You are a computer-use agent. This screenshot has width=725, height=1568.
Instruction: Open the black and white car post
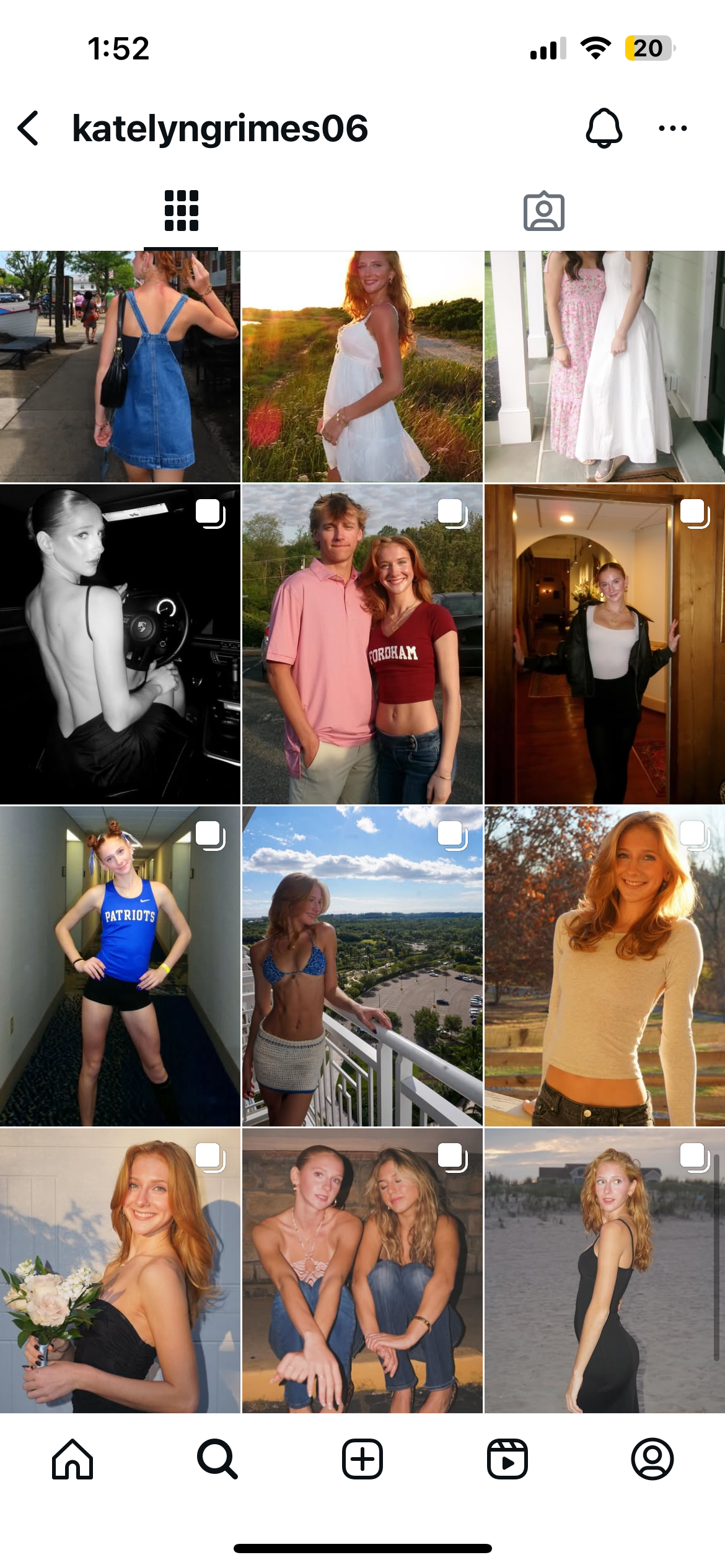120,644
